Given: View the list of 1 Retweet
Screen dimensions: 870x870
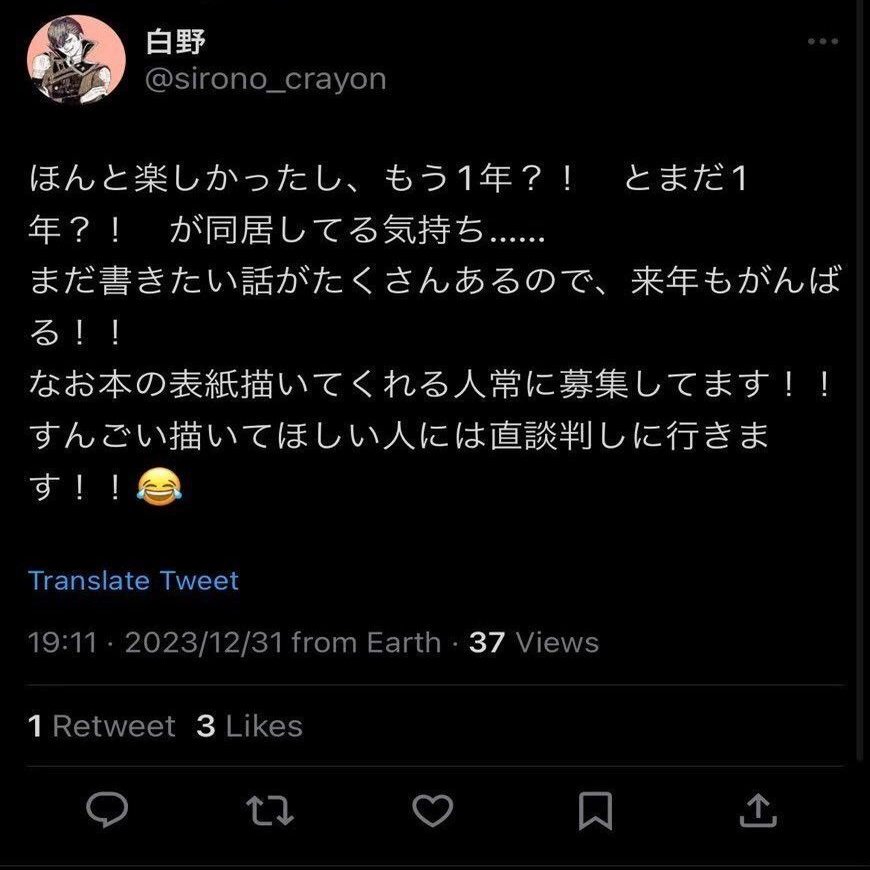Looking at the screenshot, I should click(102, 726).
